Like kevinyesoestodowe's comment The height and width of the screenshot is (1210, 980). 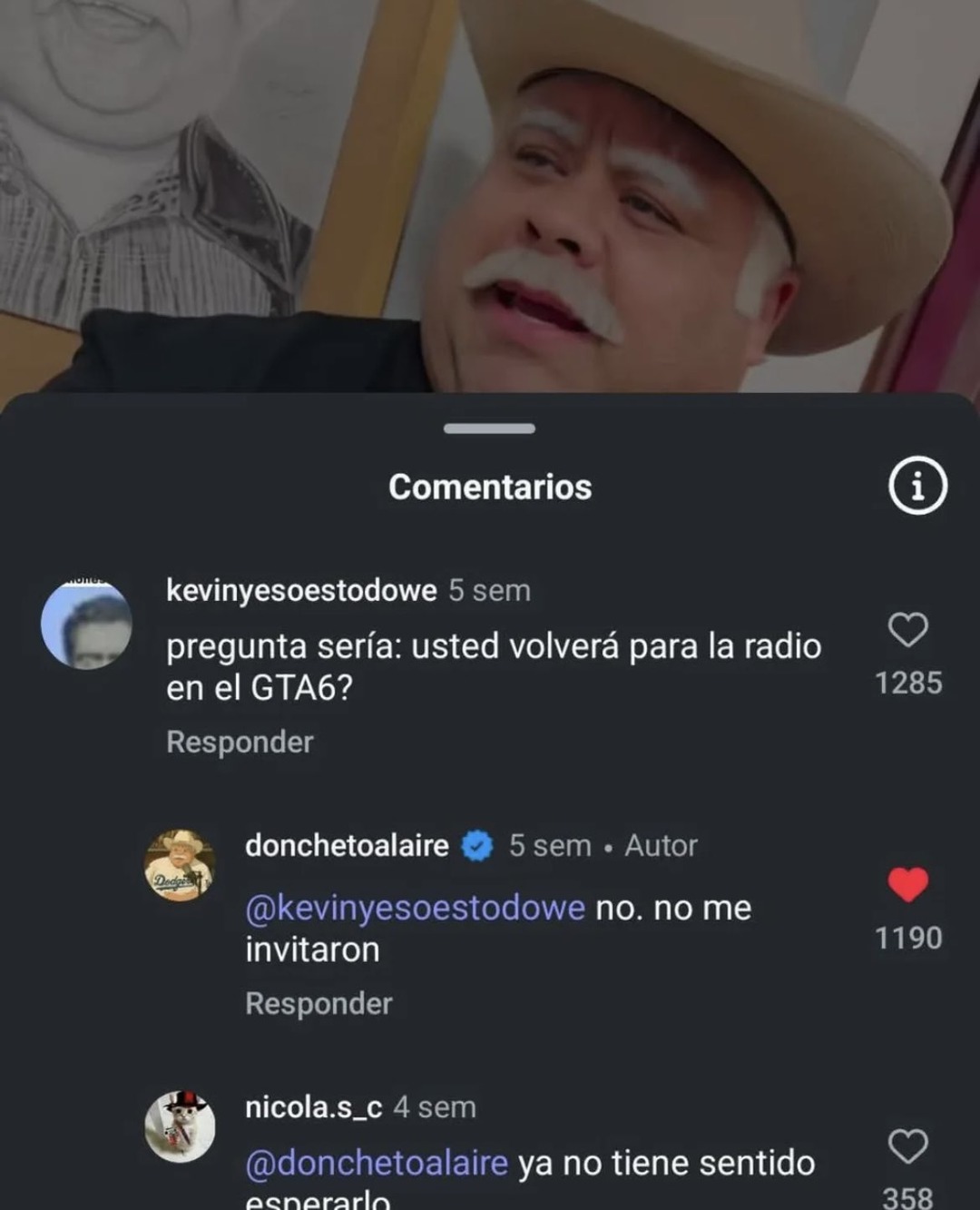click(x=907, y=630)
